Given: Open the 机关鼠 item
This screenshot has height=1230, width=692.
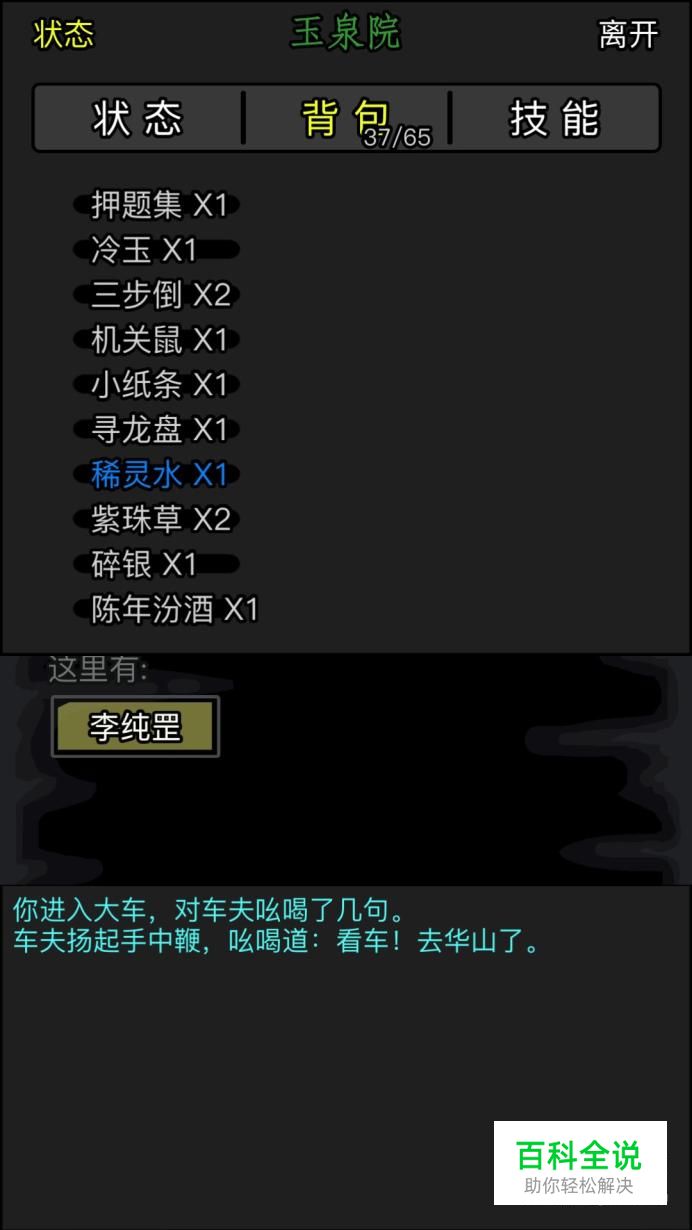Looking at the screenshot, I should click(160, 340).
